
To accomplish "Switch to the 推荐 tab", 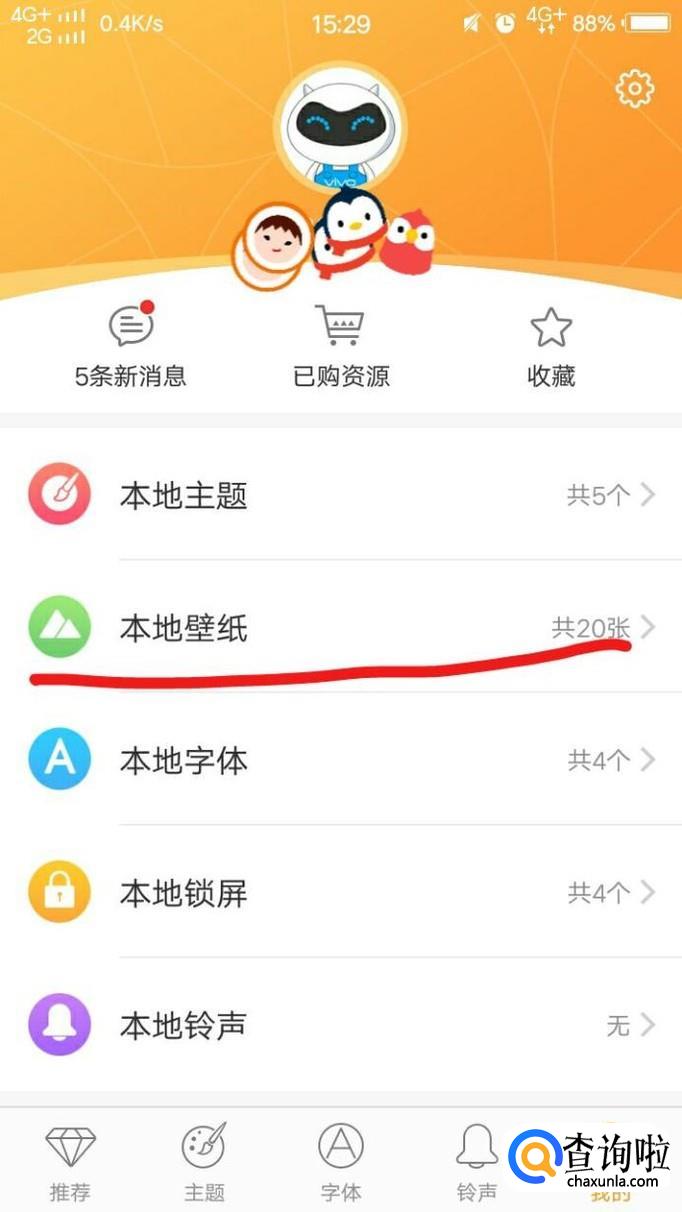I will pyautogui.click(x=70, y=1162).
